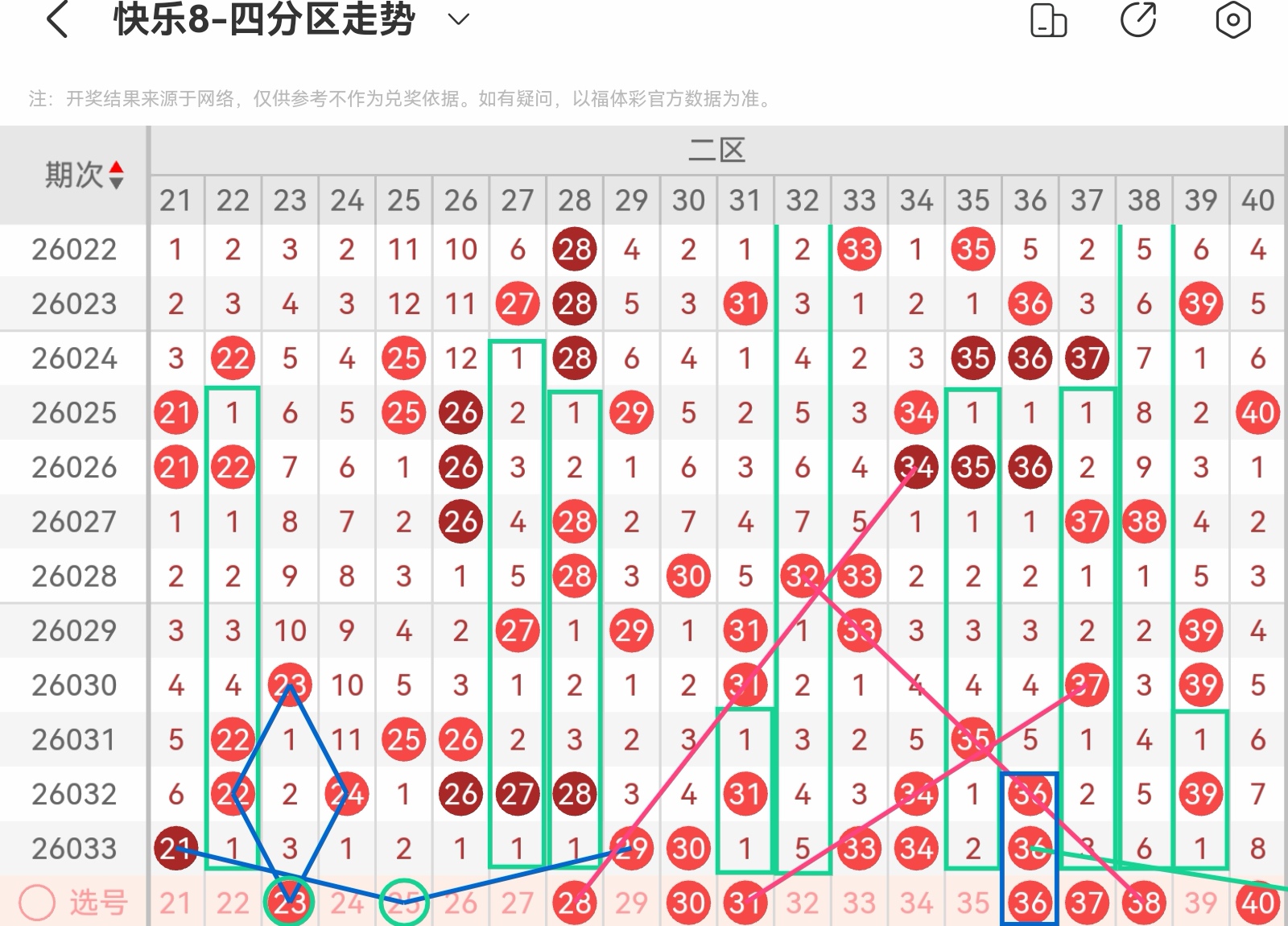Select number 34 in the 选号 row
Image resolution: width=1288 pixels, height=926 pixels.
[x=916, y=903]
